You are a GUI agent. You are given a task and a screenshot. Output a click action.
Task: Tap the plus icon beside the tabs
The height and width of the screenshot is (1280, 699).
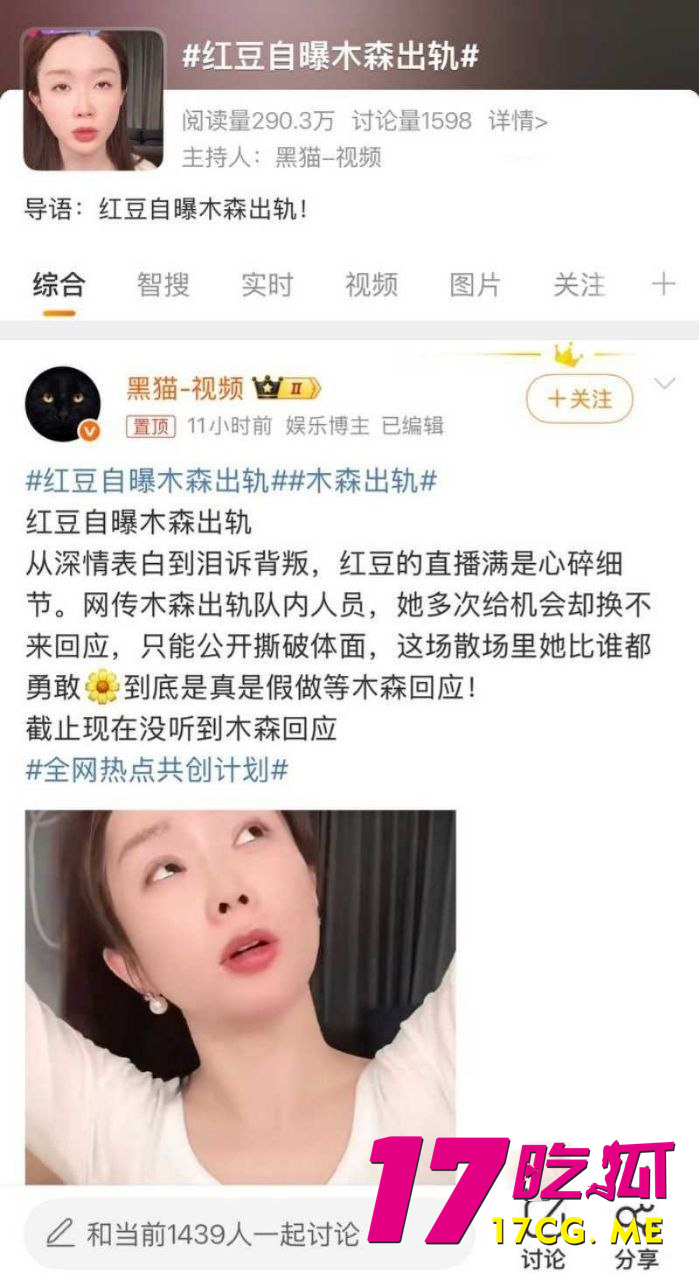pyautogui.click(x=663, y=285)
